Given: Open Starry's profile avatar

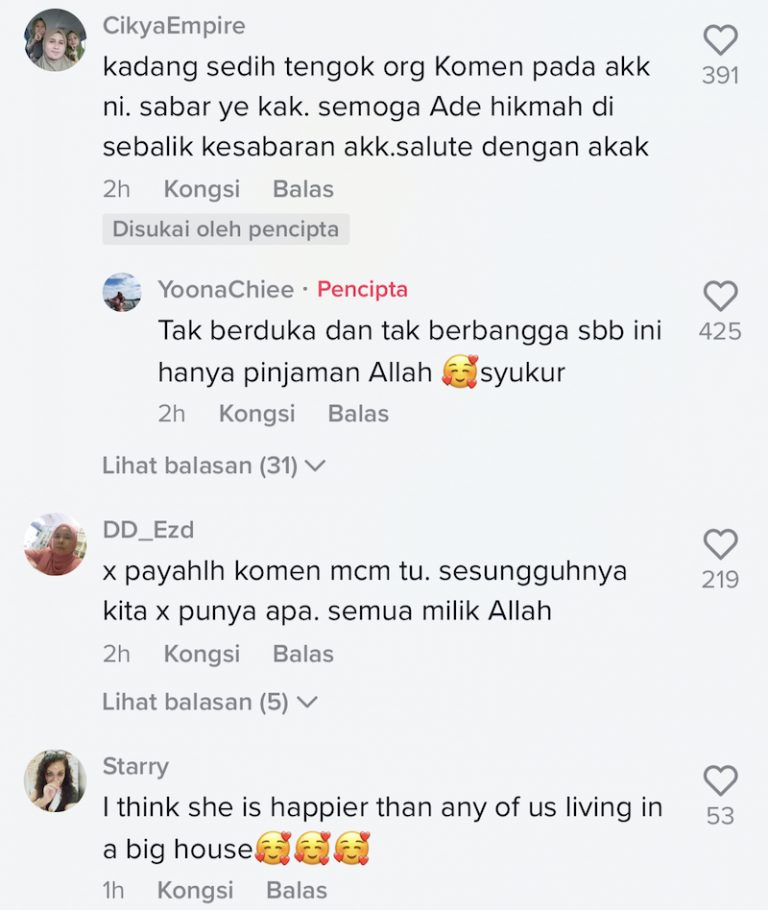Looking at the screenshot, I should tap(55, 780).
